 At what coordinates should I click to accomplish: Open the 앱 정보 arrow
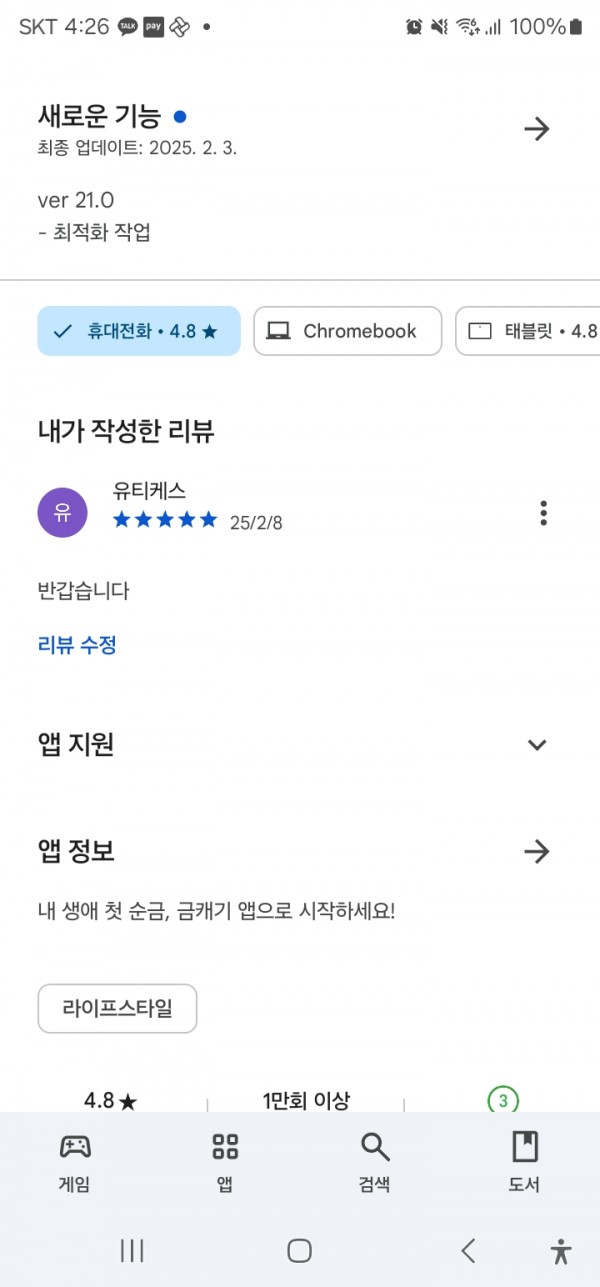[537, 852]
